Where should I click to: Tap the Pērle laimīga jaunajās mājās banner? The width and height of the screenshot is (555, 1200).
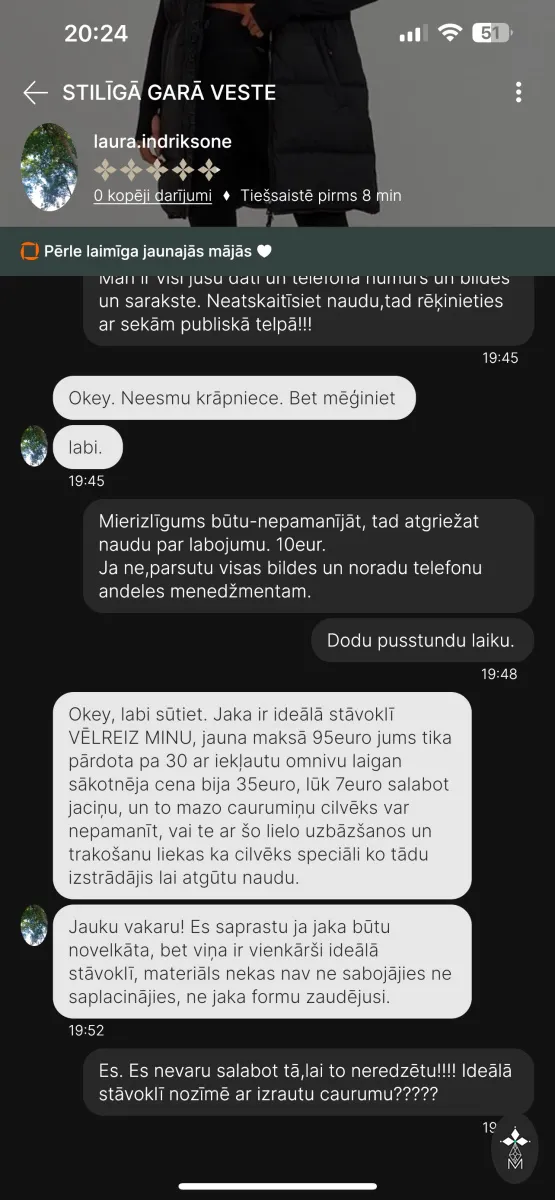point(277,251)
